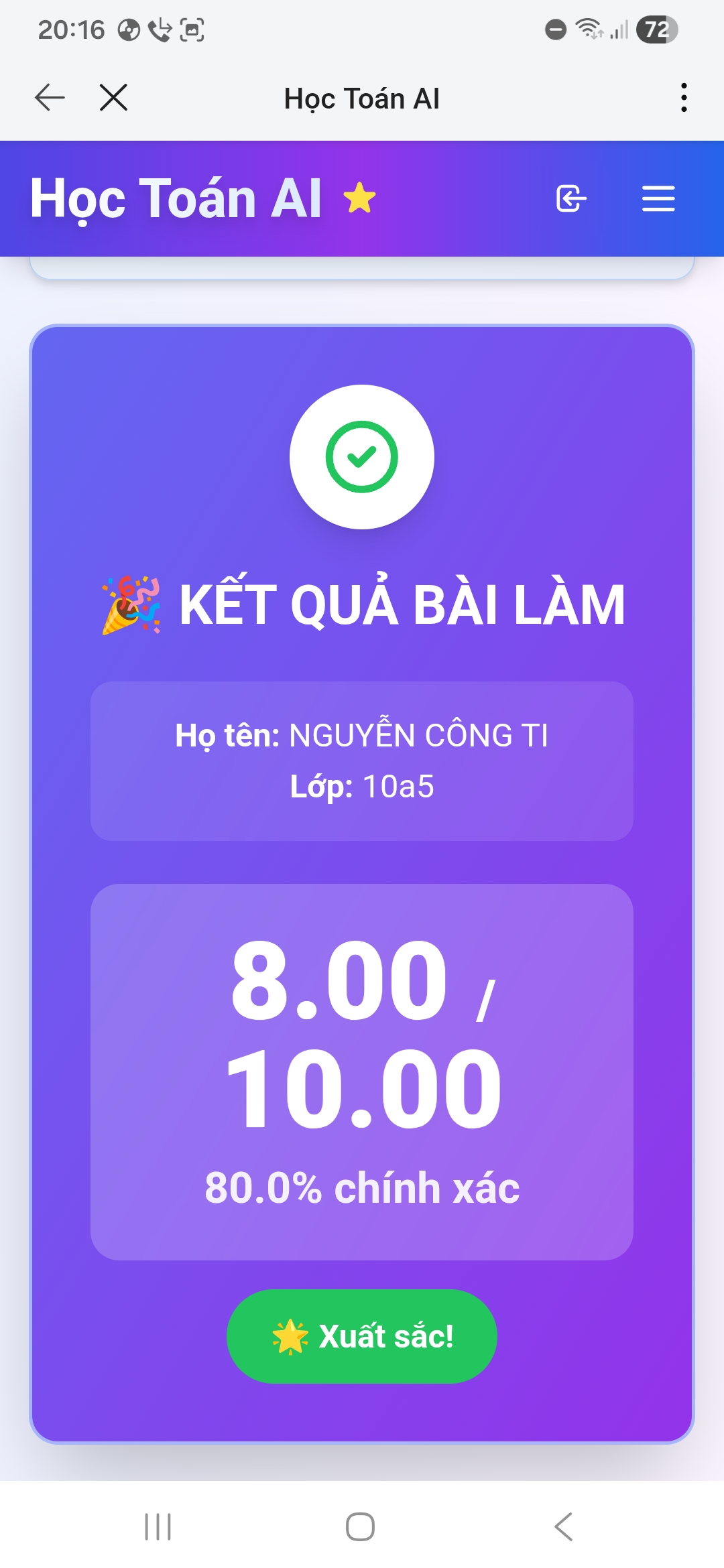Tap the system home button

360,1526
